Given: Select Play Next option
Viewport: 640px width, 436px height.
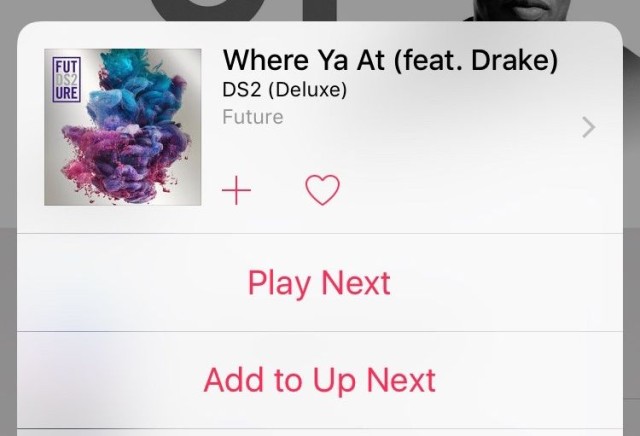Looking at the screenshot, I should pyautogui.click(x=319, y=283).
